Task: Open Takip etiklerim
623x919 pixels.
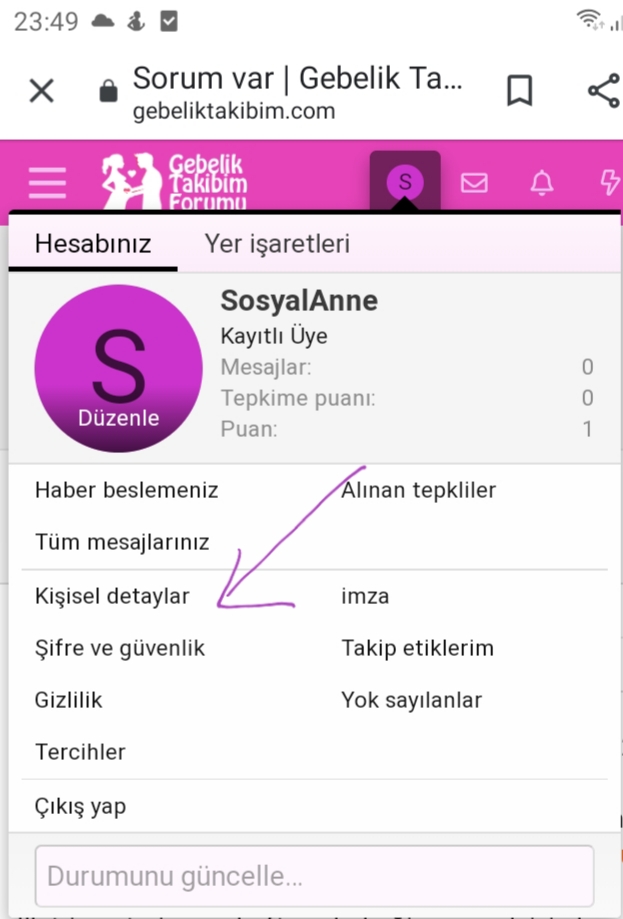Action: pyautogui.click(x=417, y=648)
